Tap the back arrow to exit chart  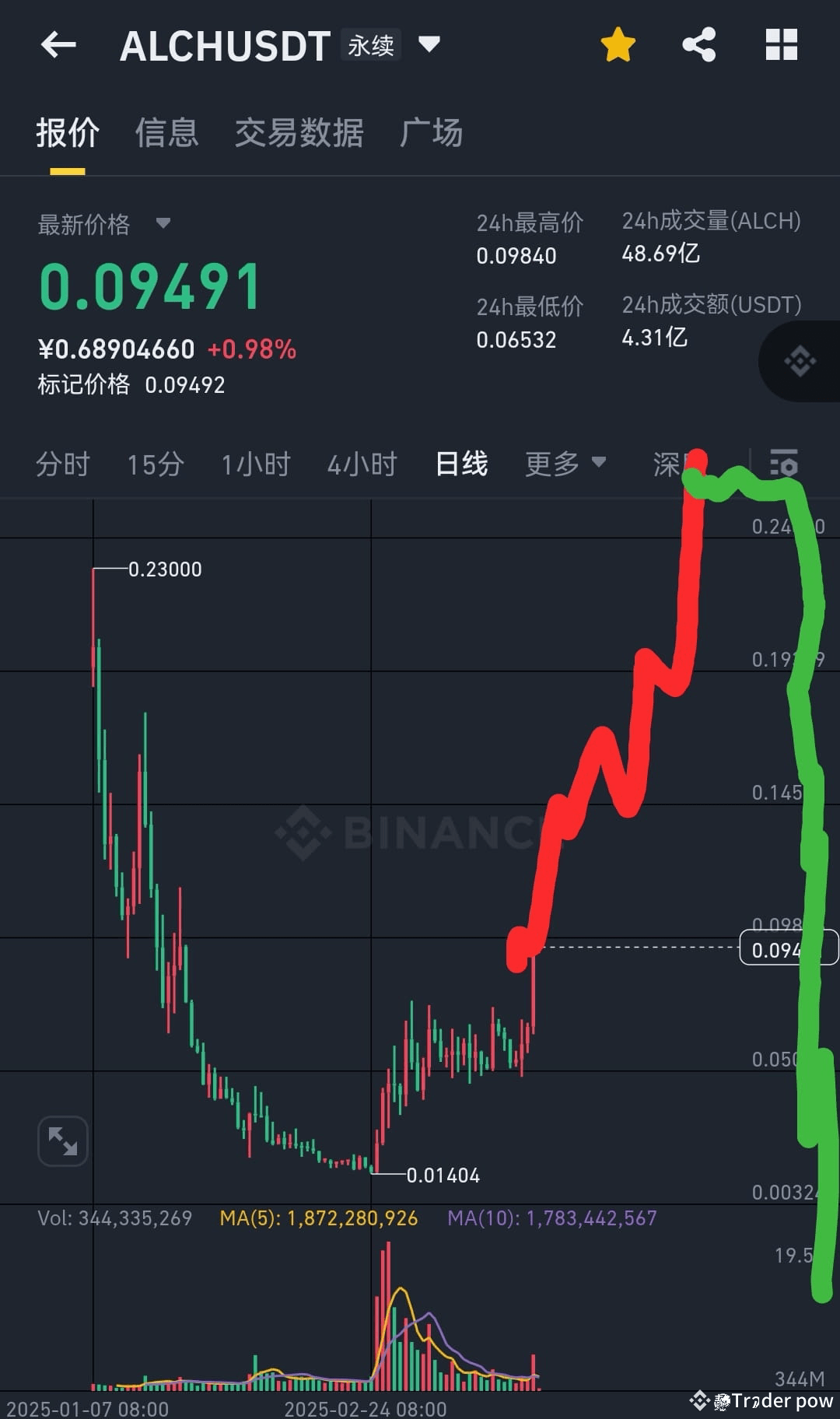click(58, 44)
